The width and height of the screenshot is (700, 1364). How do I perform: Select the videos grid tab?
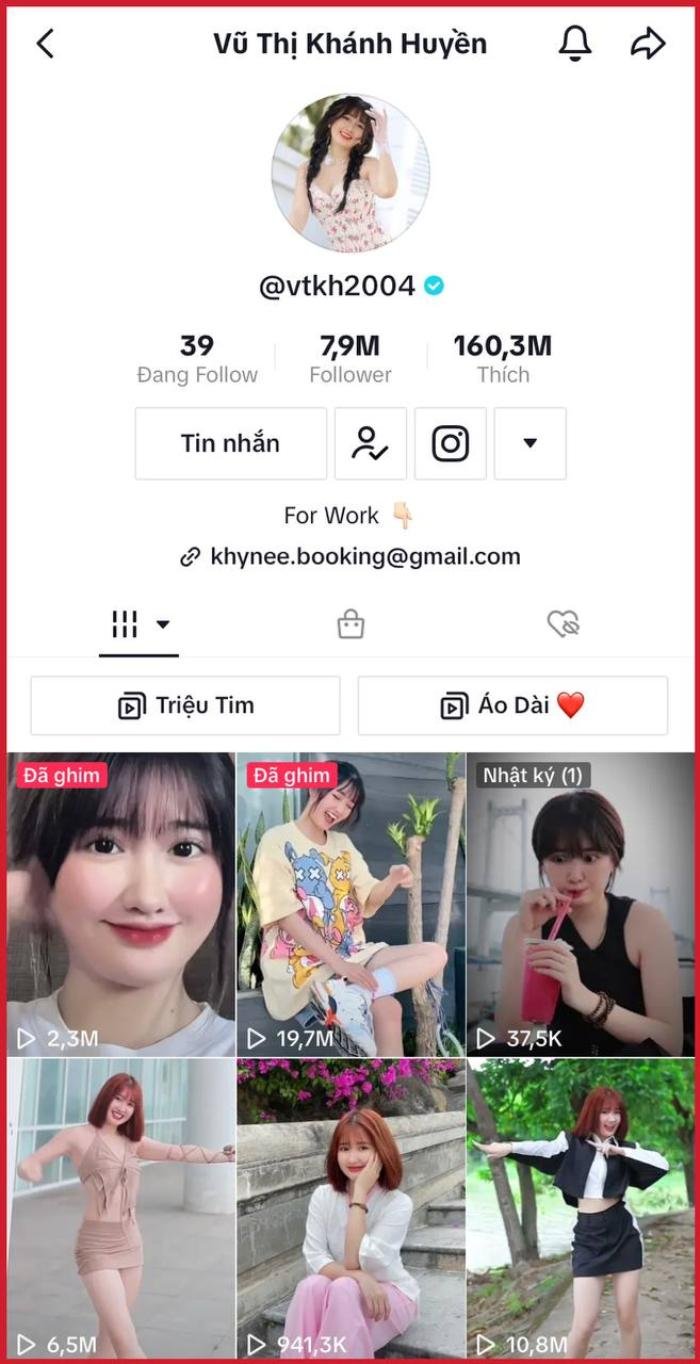click(x=137, y=625)
